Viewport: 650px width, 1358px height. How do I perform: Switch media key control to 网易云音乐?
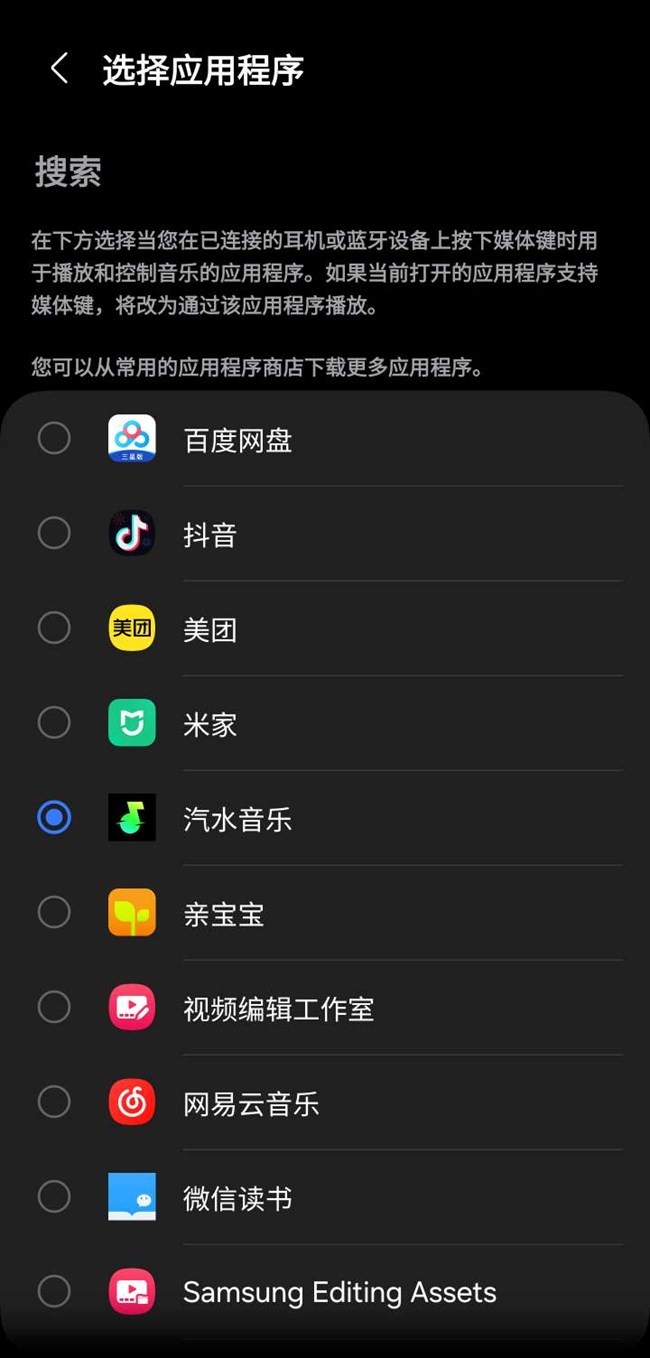54,1102
